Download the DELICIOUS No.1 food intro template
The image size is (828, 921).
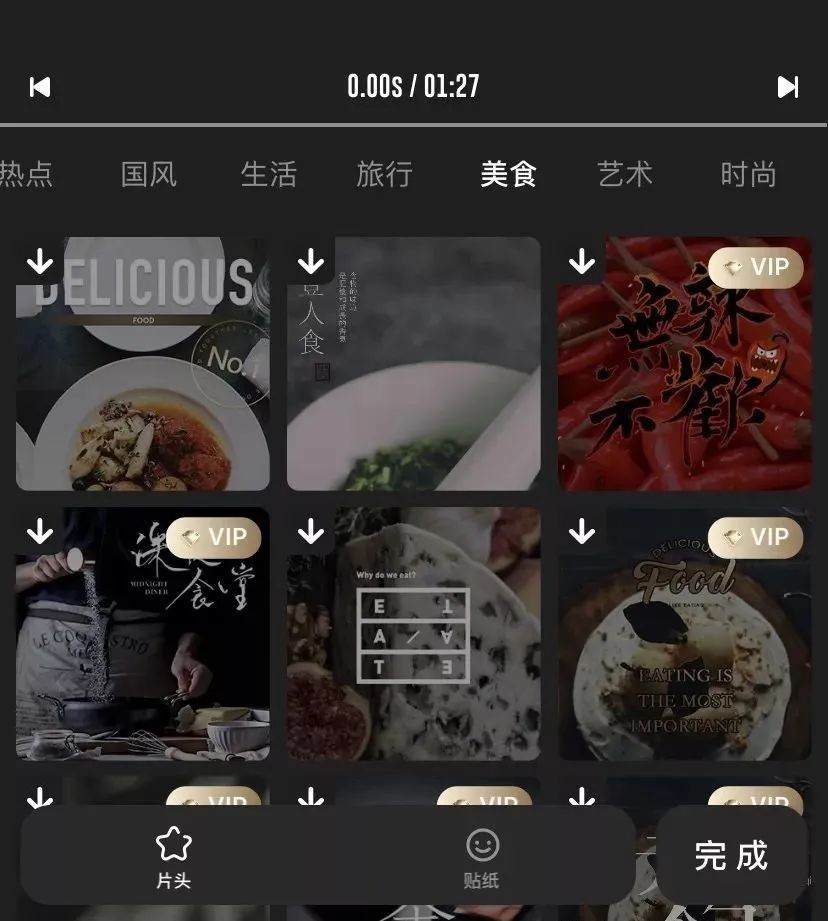tap(40, 261)
